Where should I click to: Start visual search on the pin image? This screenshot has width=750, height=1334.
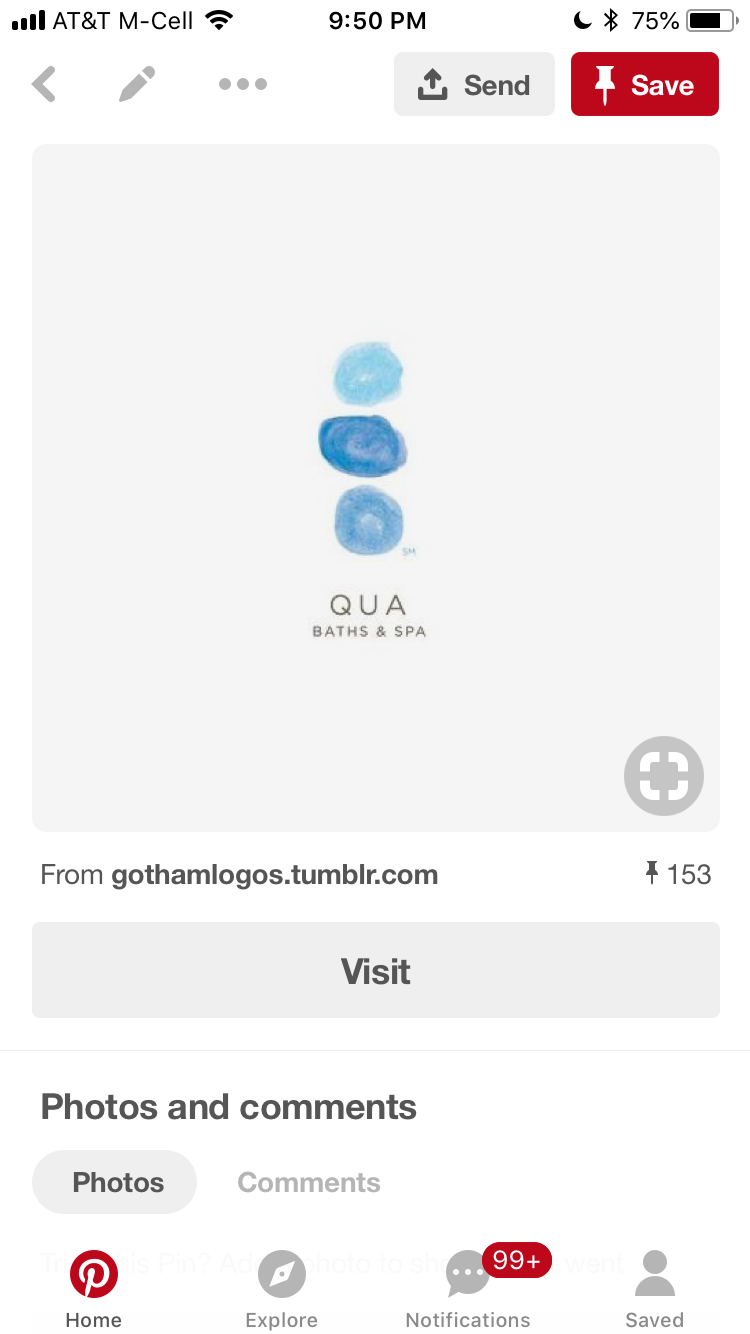(x=663, y=776)
